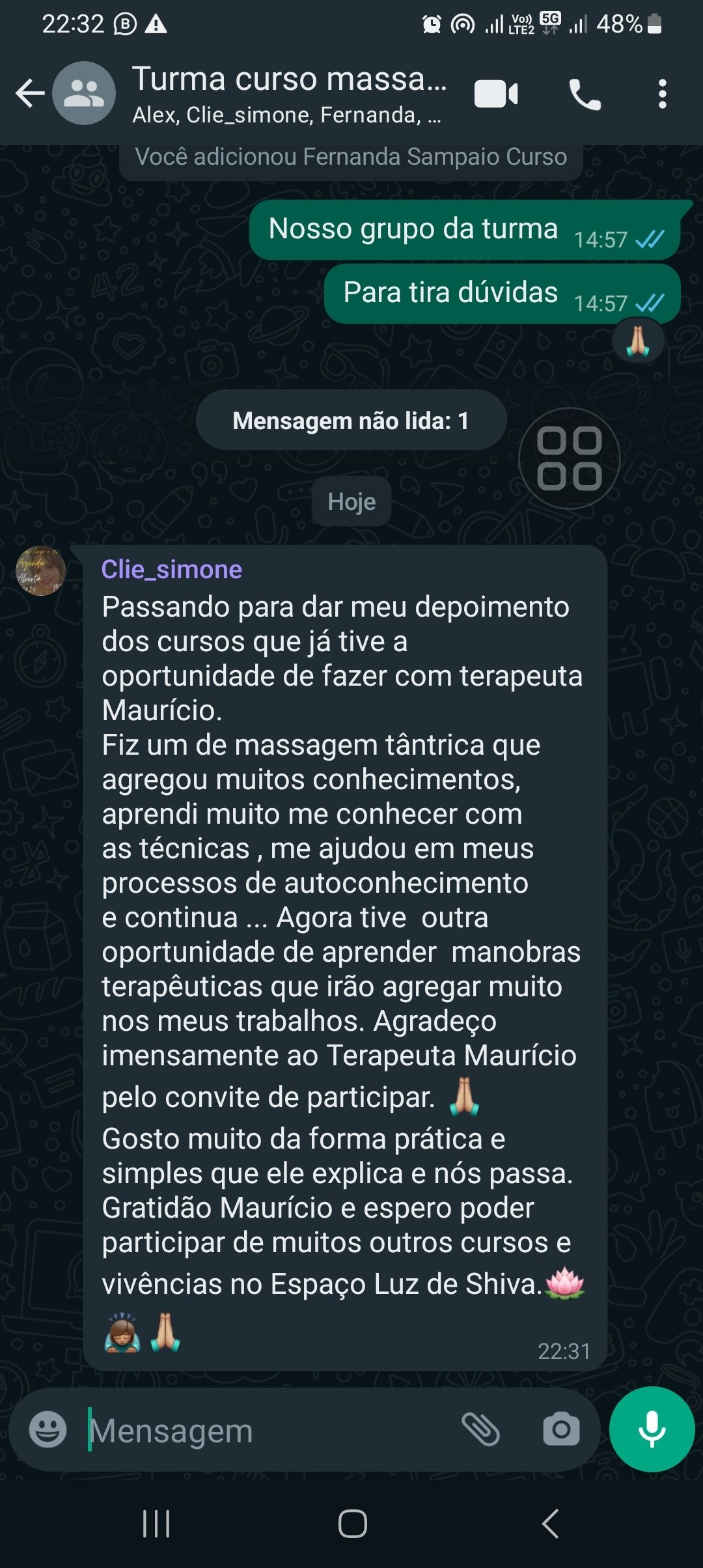Start a group video call
Viewport: 703px width, 1568px height.
(496, 94)
